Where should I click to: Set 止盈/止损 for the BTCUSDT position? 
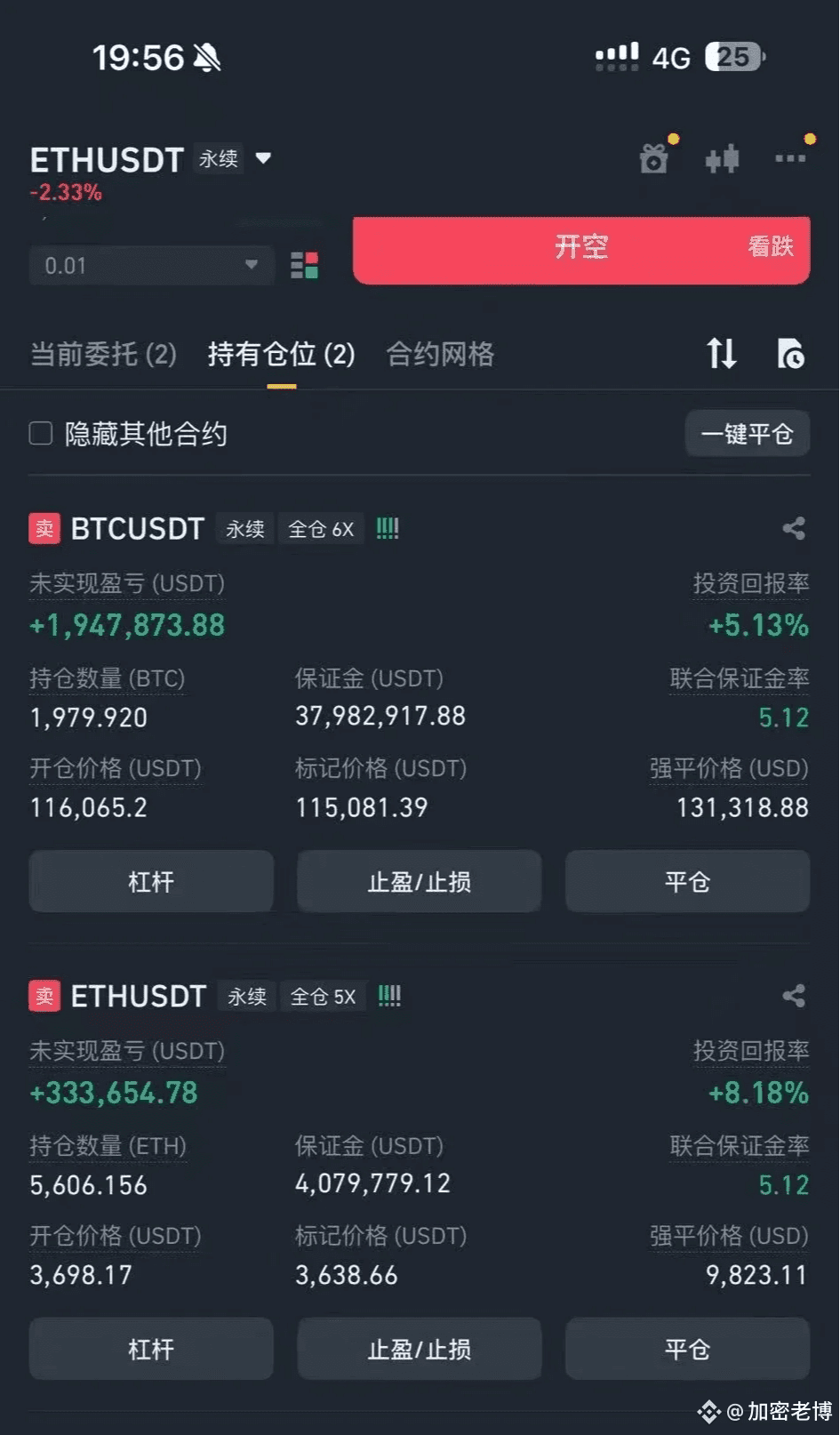tap(420, 881)
